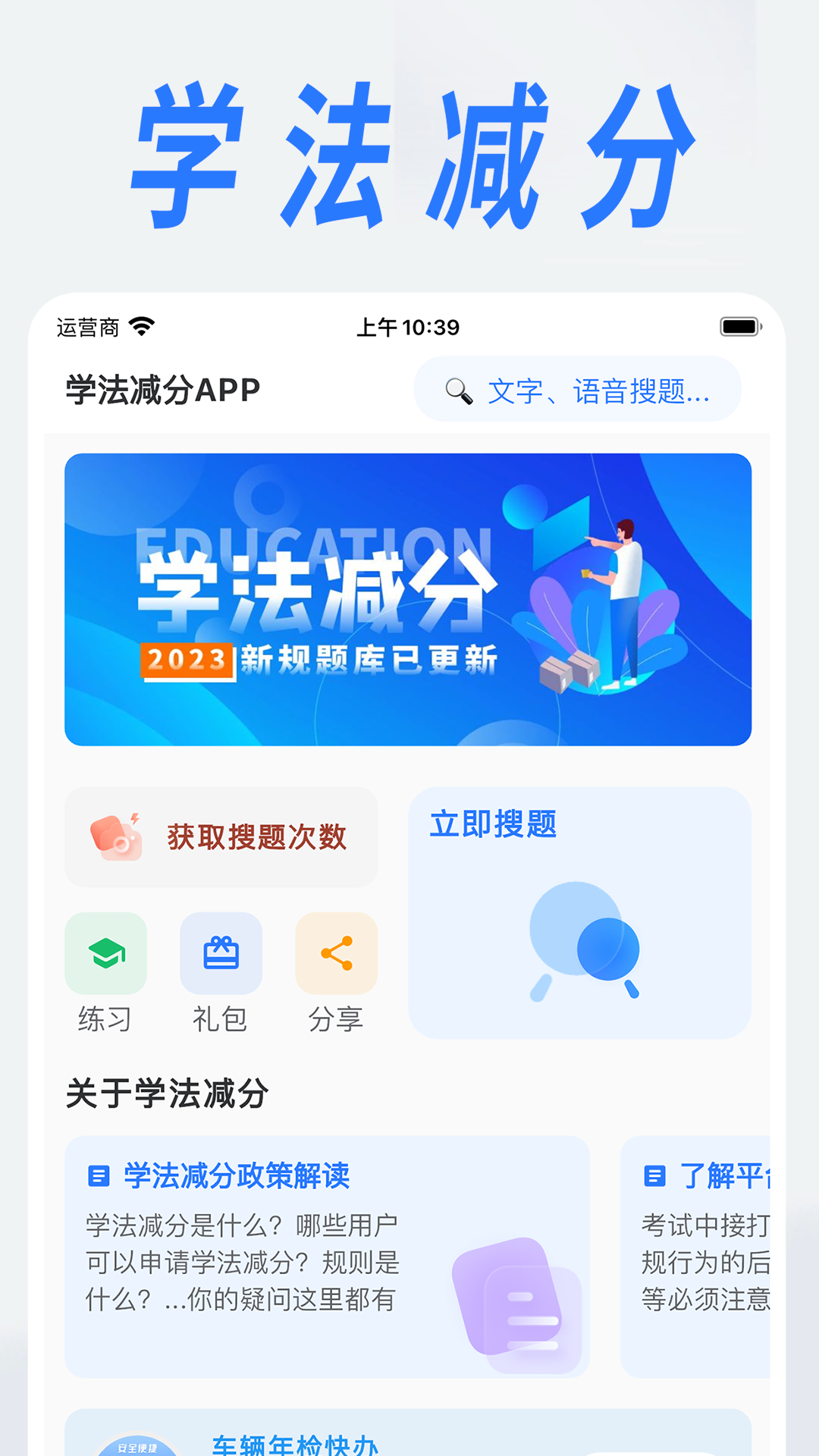819x1456 pixels.
Task: Tap the Wi-Fi icon in the status bar
Action: tap(141, 327)
